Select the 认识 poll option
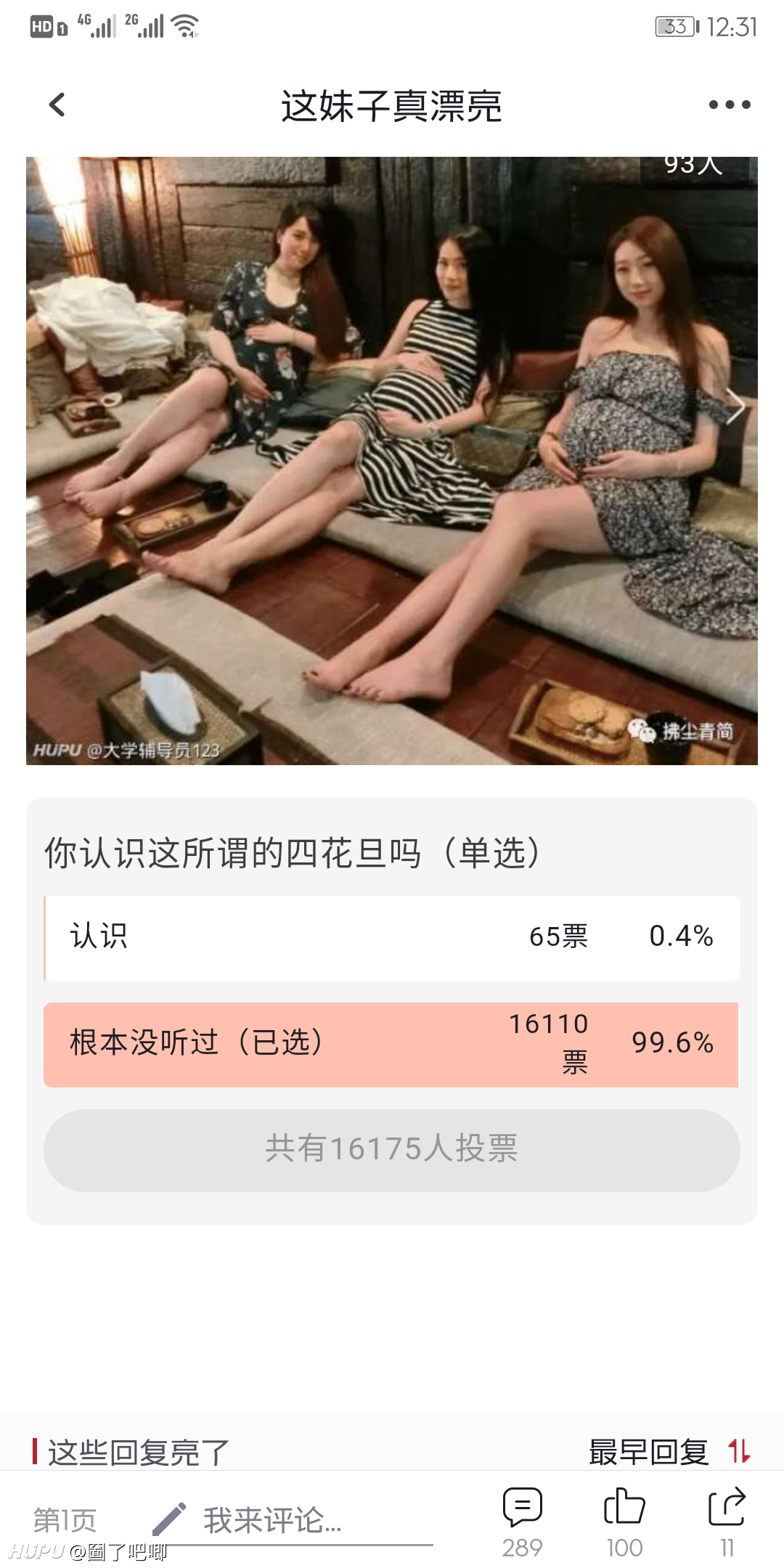The width and height of the screenshot is (784, 1568). click(x=392, y=938)
